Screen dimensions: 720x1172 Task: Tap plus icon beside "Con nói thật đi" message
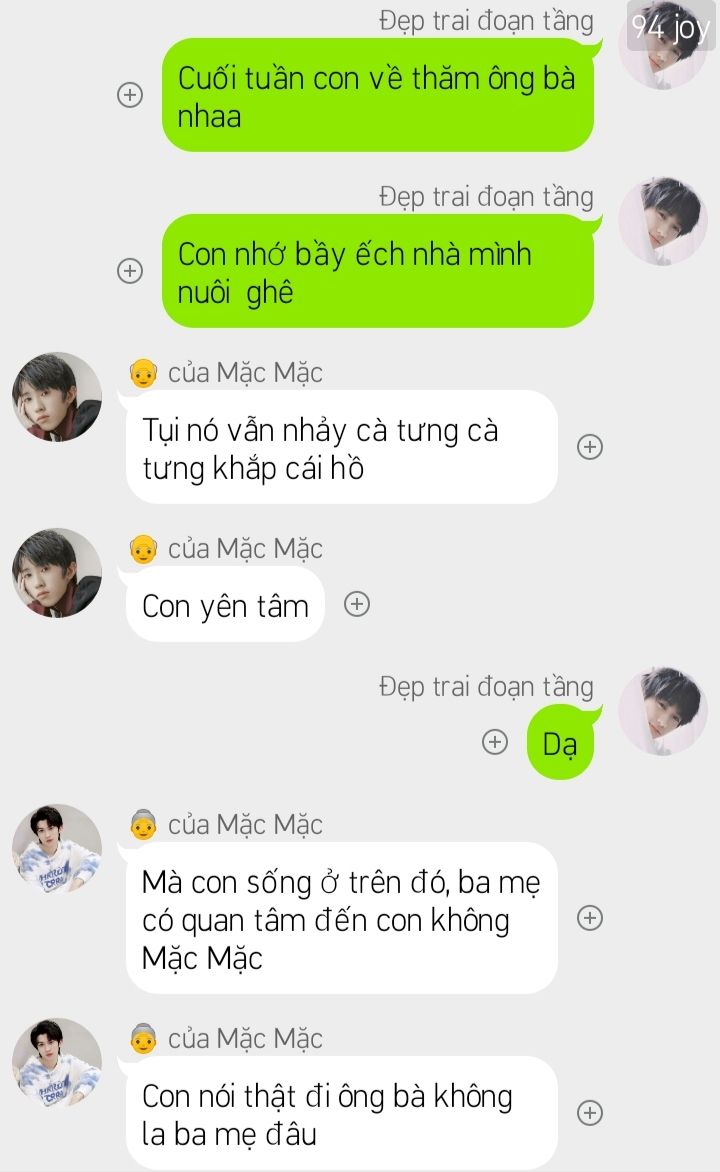point(590,1113)
